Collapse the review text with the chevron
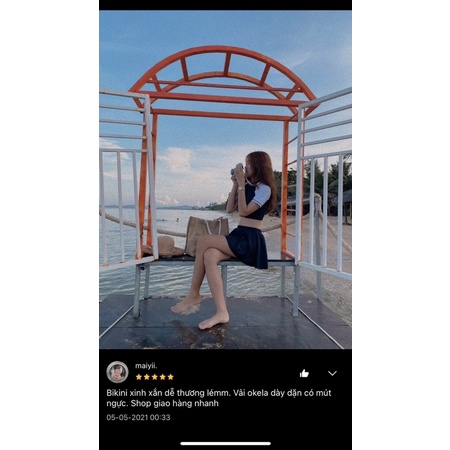Screen dimensions: 450x450 [332, 373]
